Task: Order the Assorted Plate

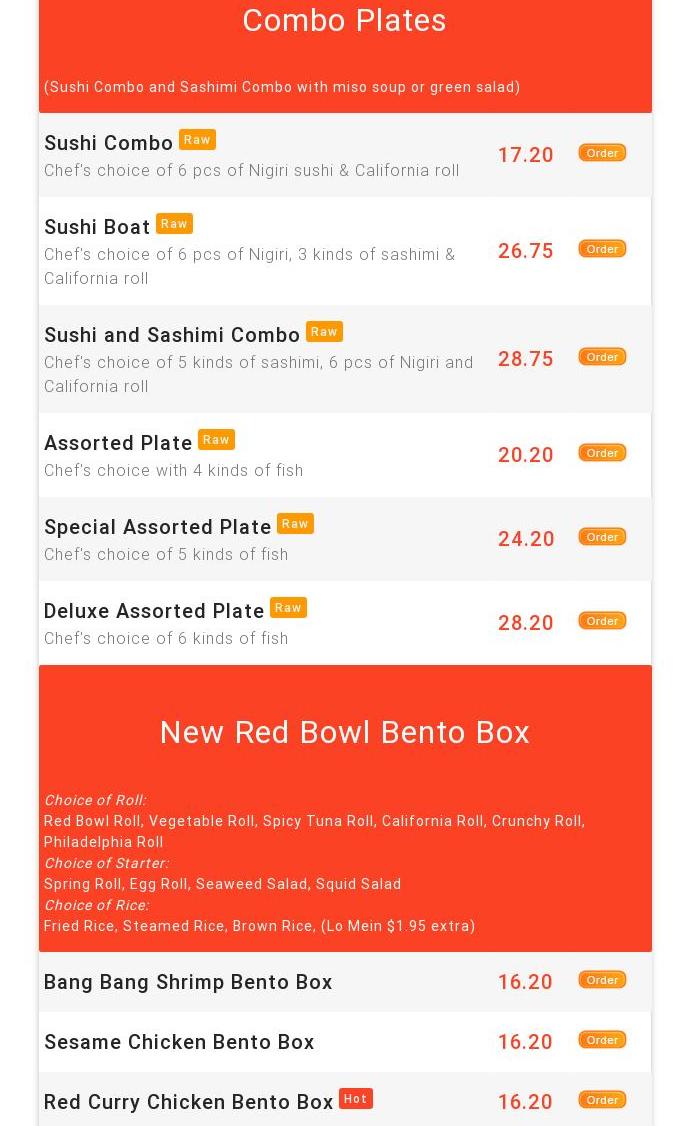Action: point(602,453)
